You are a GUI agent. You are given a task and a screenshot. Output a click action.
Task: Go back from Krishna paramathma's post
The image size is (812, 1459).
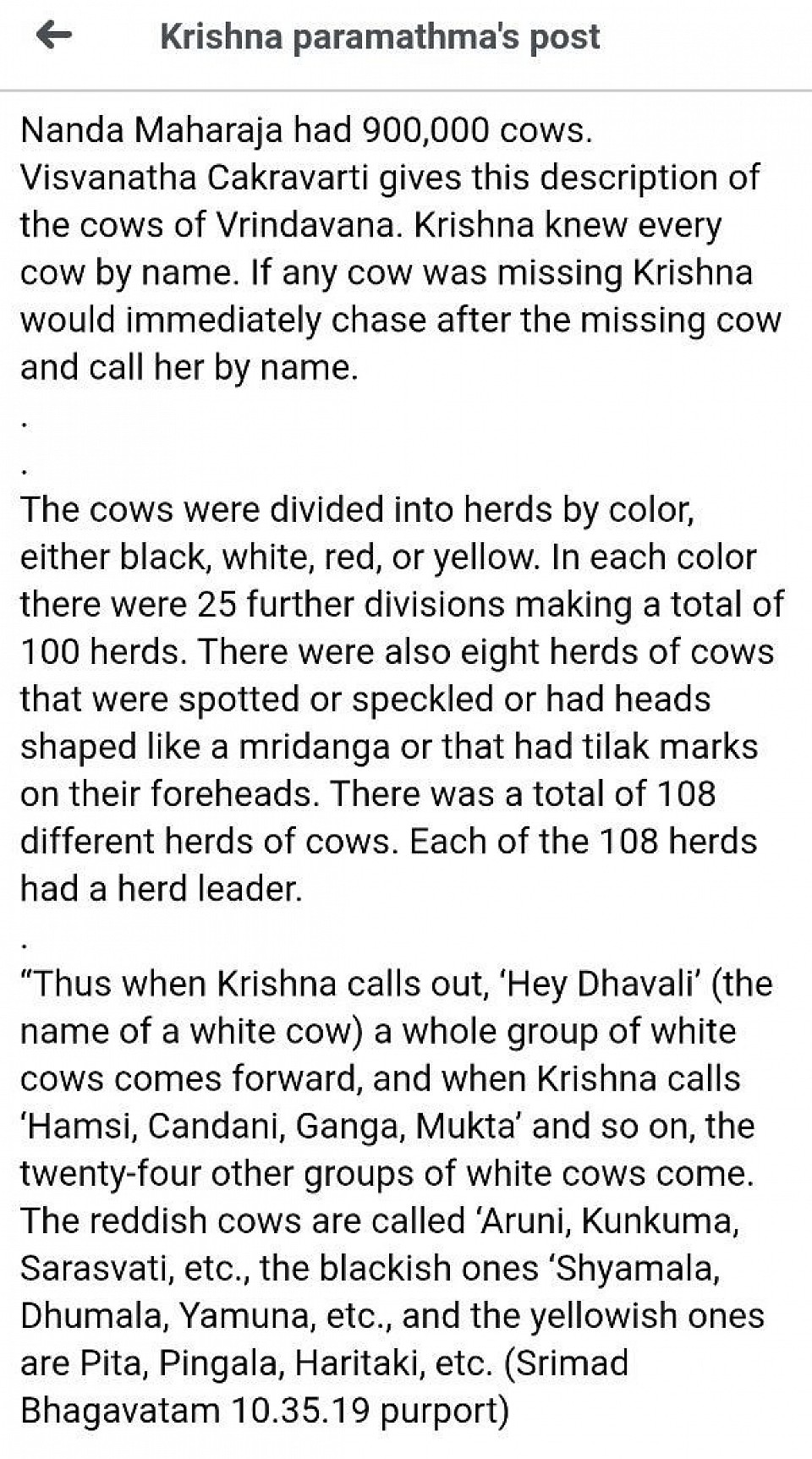point(54,36)
